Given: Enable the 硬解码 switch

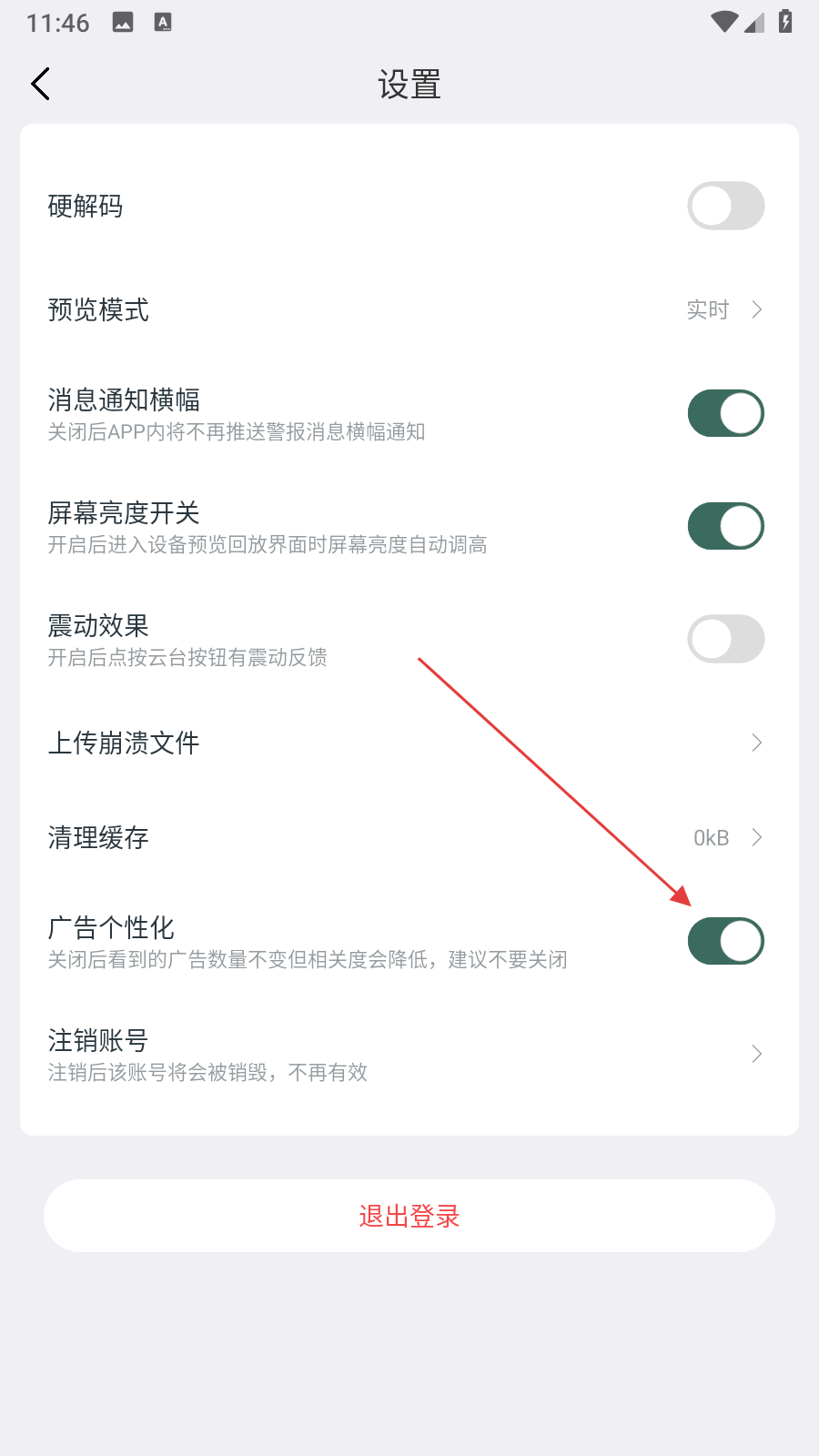Looking at the screenshot, I should pyautogui.click(x=725, y=206).
